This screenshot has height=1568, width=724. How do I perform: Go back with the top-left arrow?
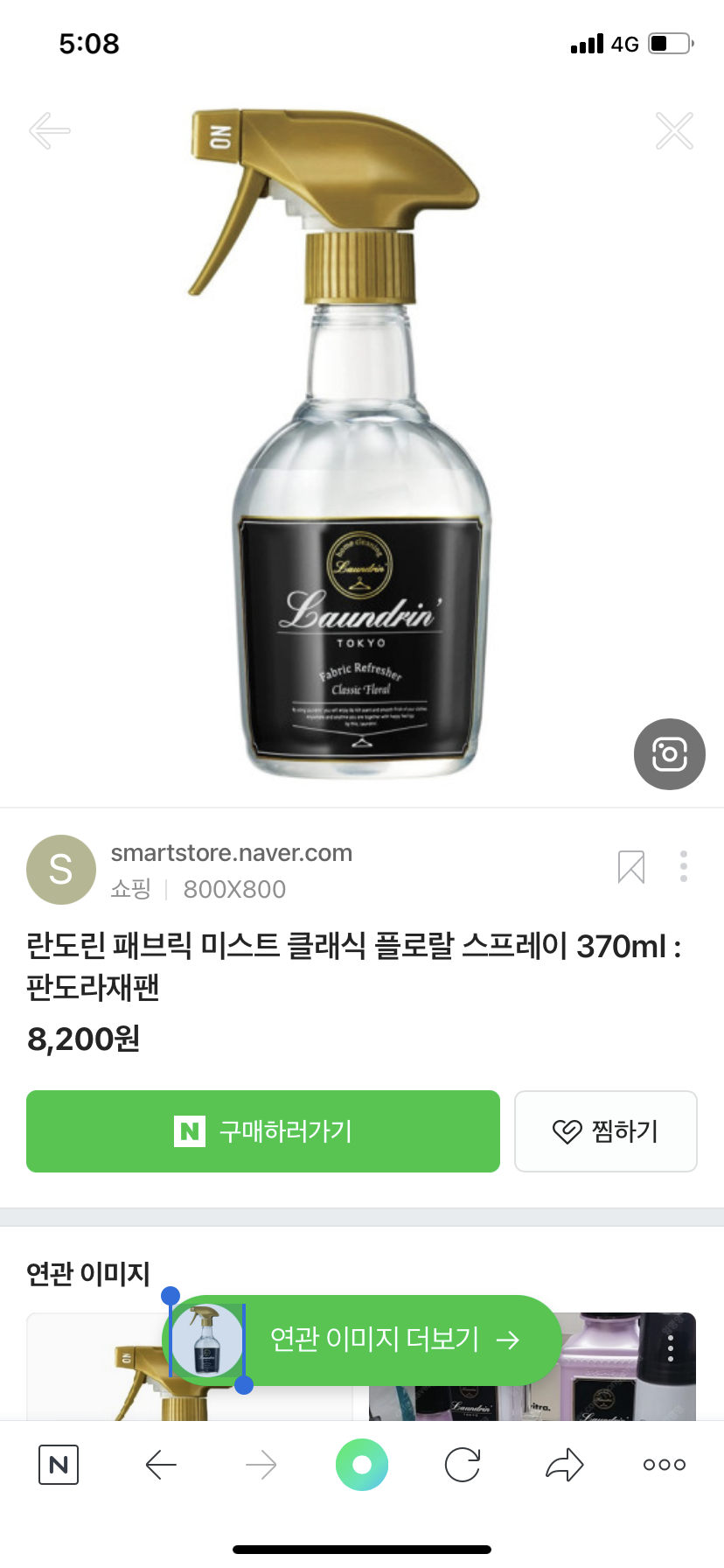50,131
